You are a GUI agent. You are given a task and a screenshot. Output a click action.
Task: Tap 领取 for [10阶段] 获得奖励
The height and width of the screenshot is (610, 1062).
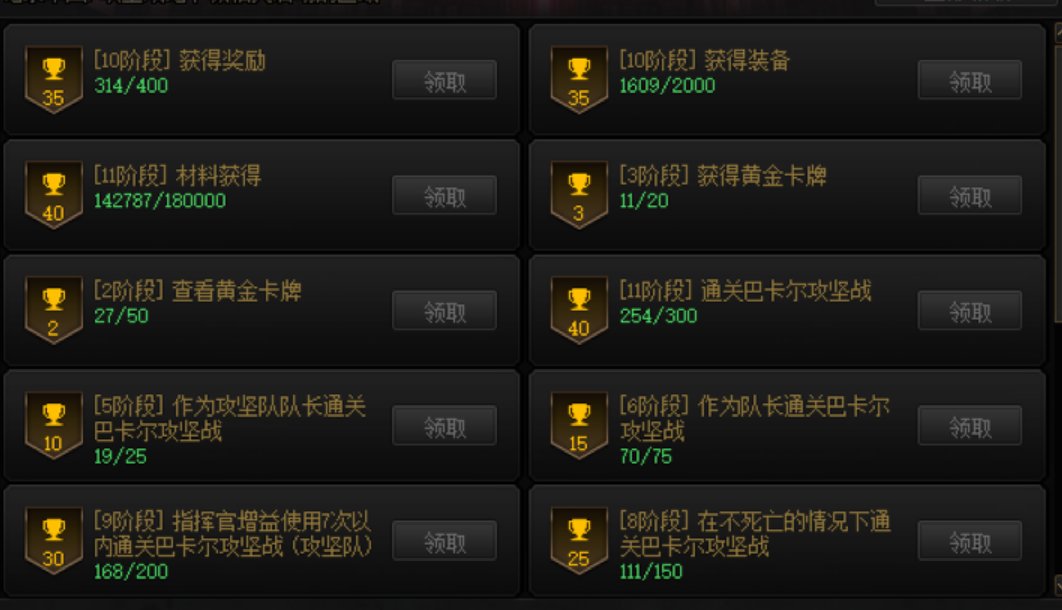click(x=444, y=81)
